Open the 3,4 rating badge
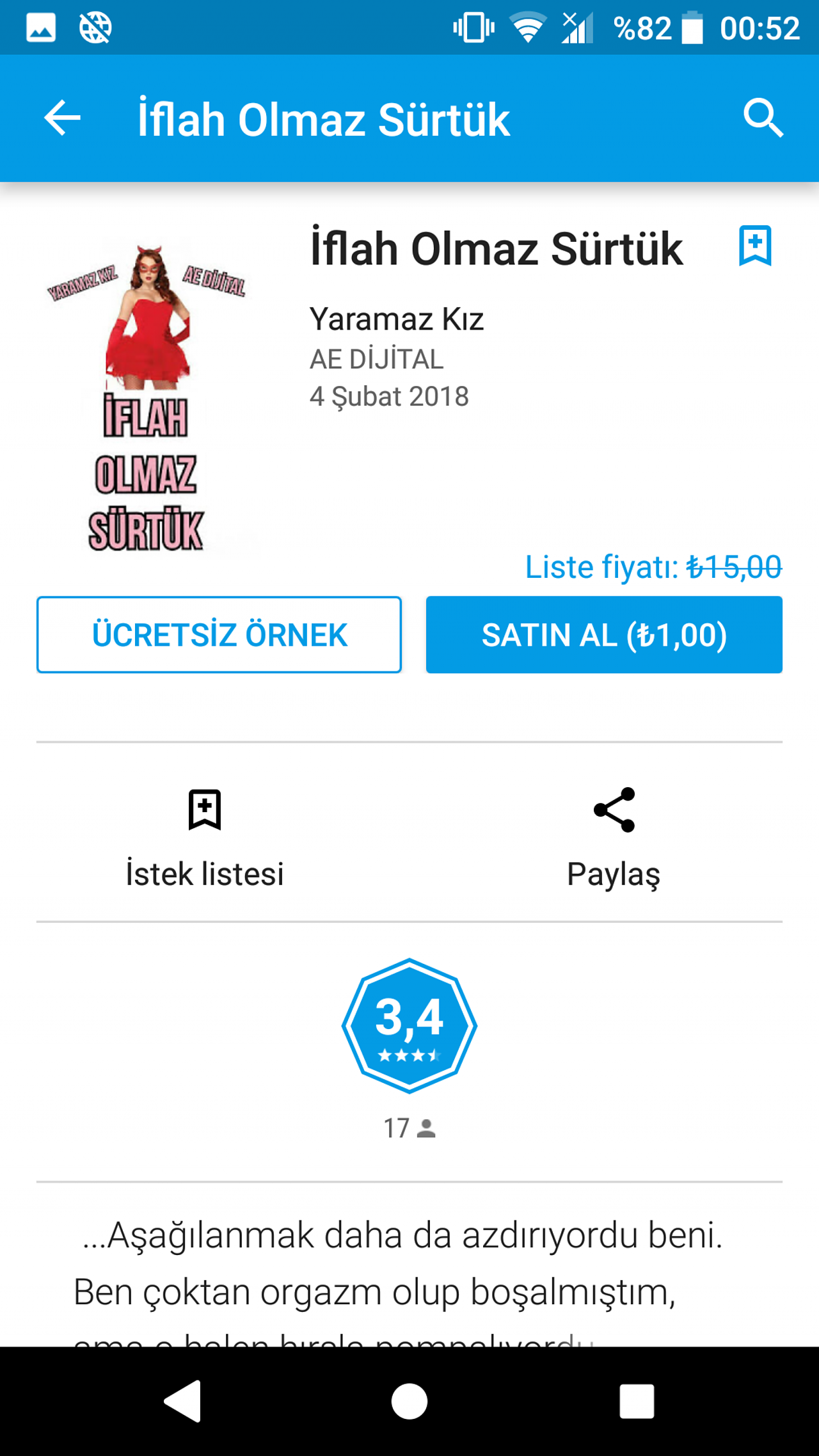The image size is (819, 1456). click(409, 1025)
